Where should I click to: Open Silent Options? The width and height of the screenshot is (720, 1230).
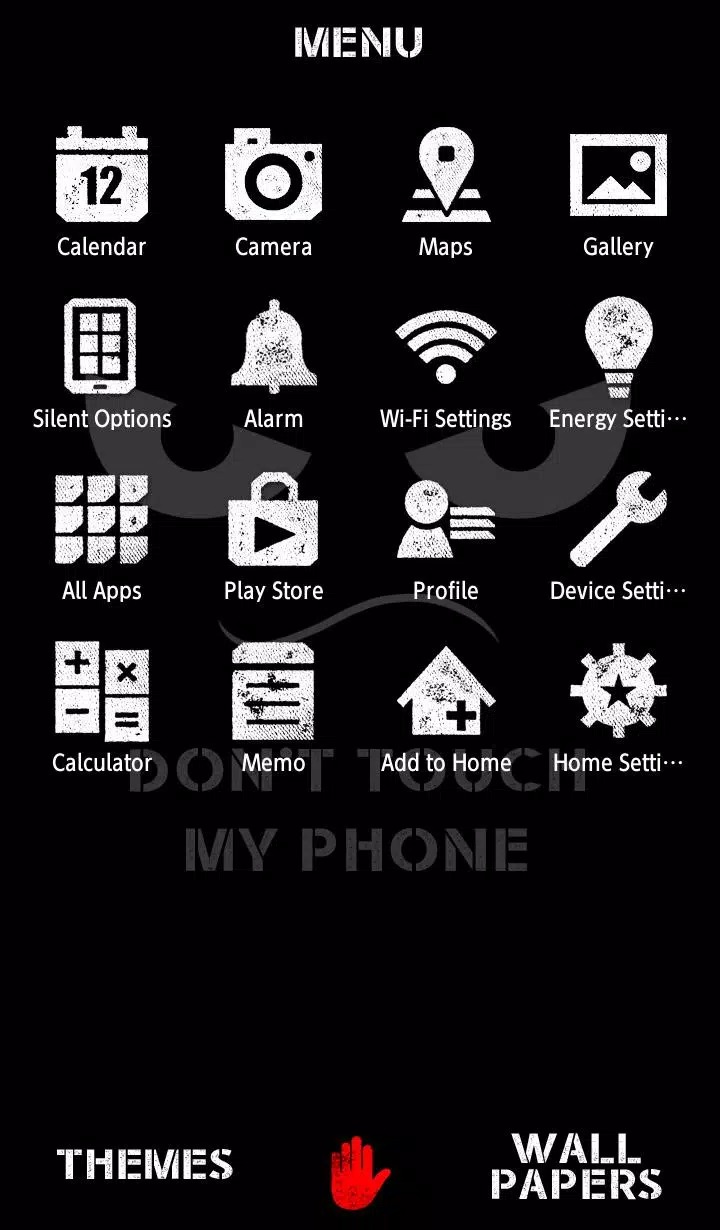click(101, 347)
